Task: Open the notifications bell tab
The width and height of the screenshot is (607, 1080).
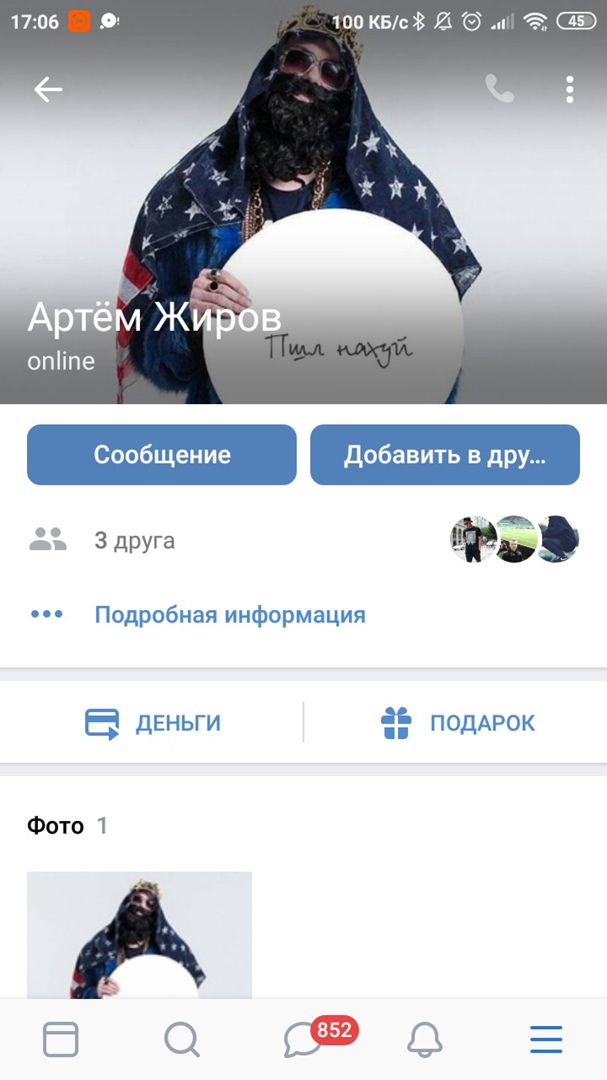Action: pyautogui.click(x=425, y=1040)
